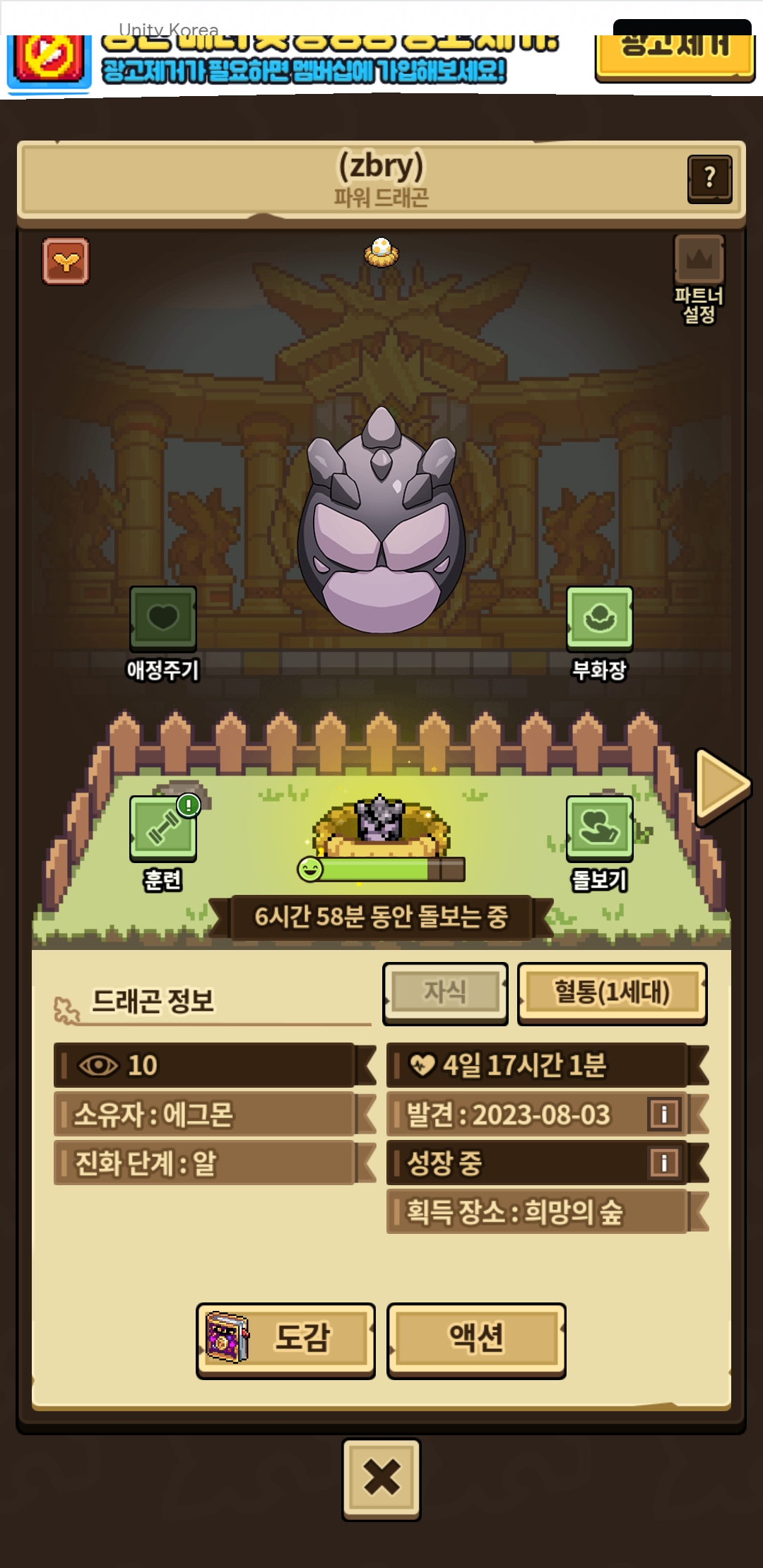Open the 도감 encyclopedia

click(285, 1340)
